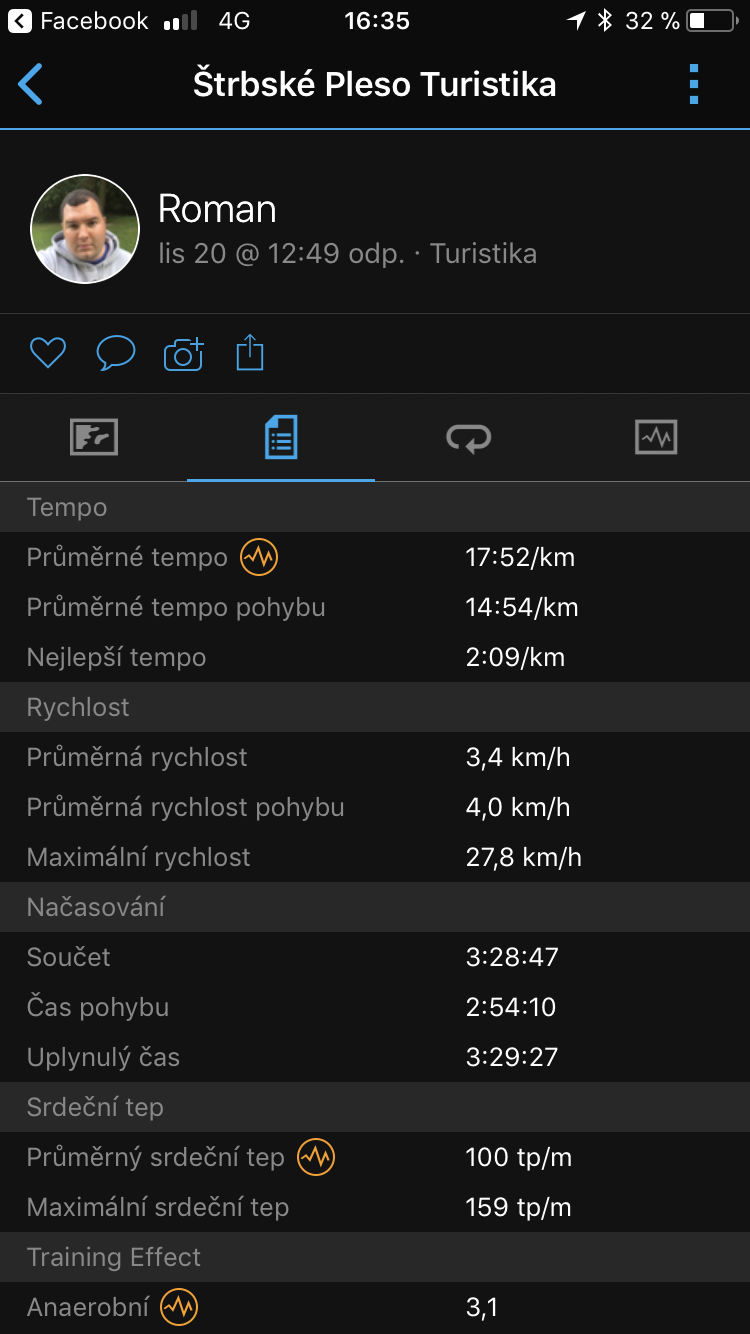Image resolution: width=750 pixels, height=1334 pixels.
Task: Select the Čas pohybu row
Action: click(375, 1007)
